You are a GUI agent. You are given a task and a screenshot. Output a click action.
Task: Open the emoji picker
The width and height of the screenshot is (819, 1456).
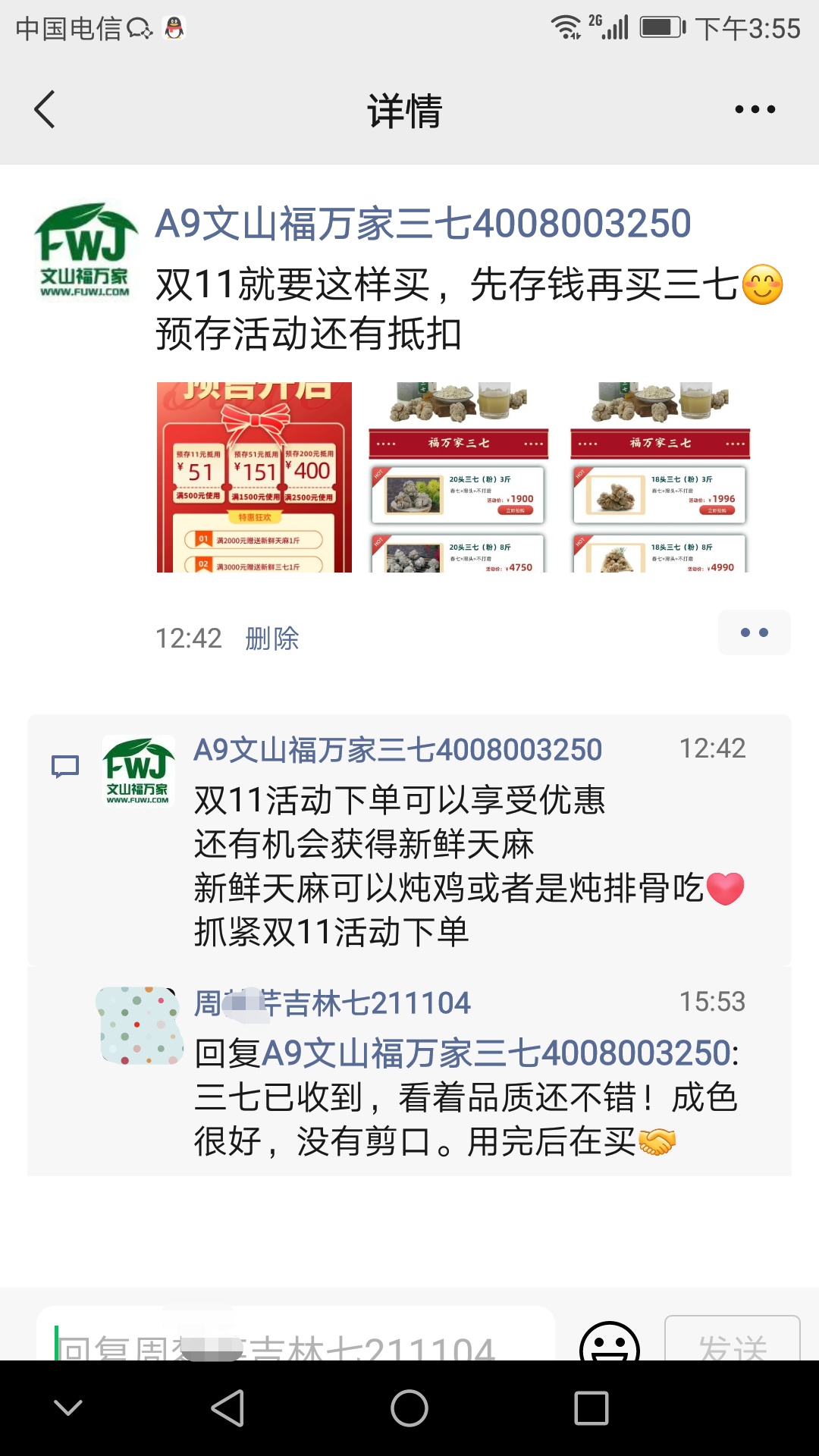609,1344
